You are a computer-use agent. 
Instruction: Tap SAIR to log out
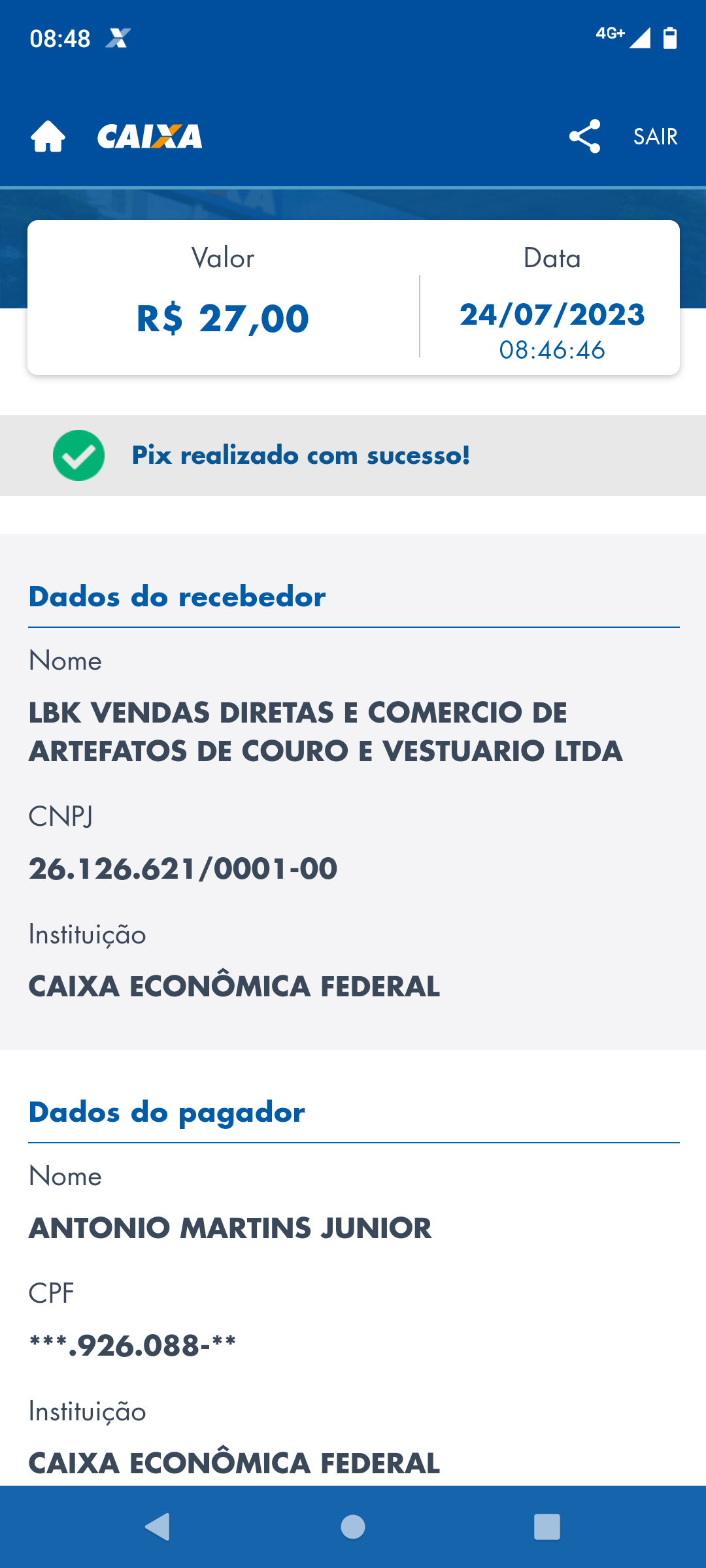655,137
